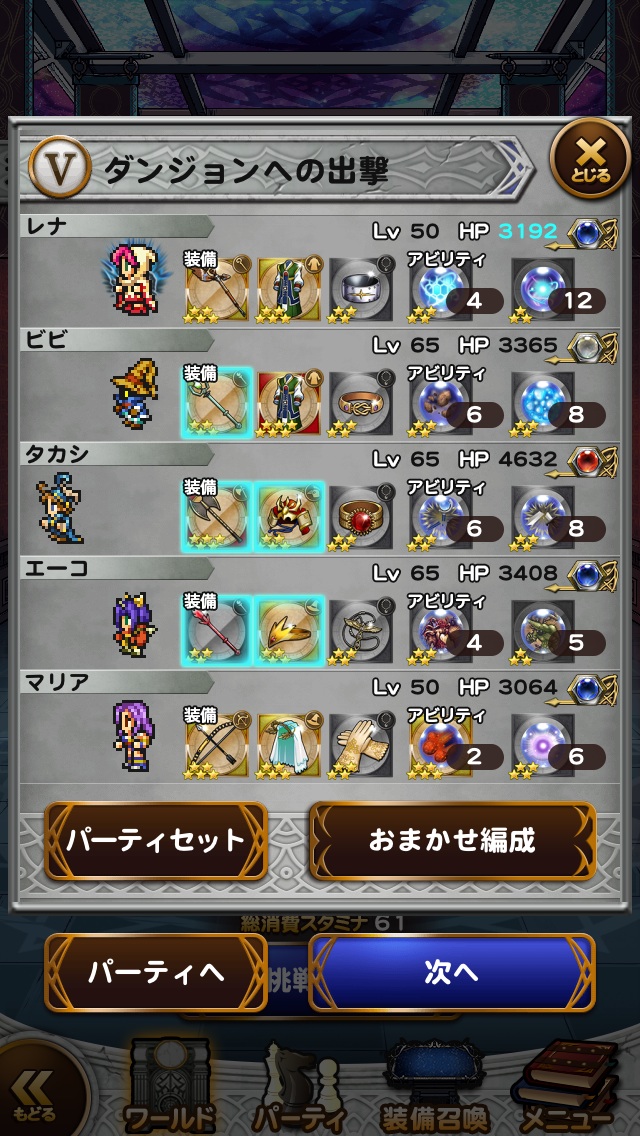Change エーコ's armor equipment slot
Screen dimensions: 640x1136
click(290, 630)
